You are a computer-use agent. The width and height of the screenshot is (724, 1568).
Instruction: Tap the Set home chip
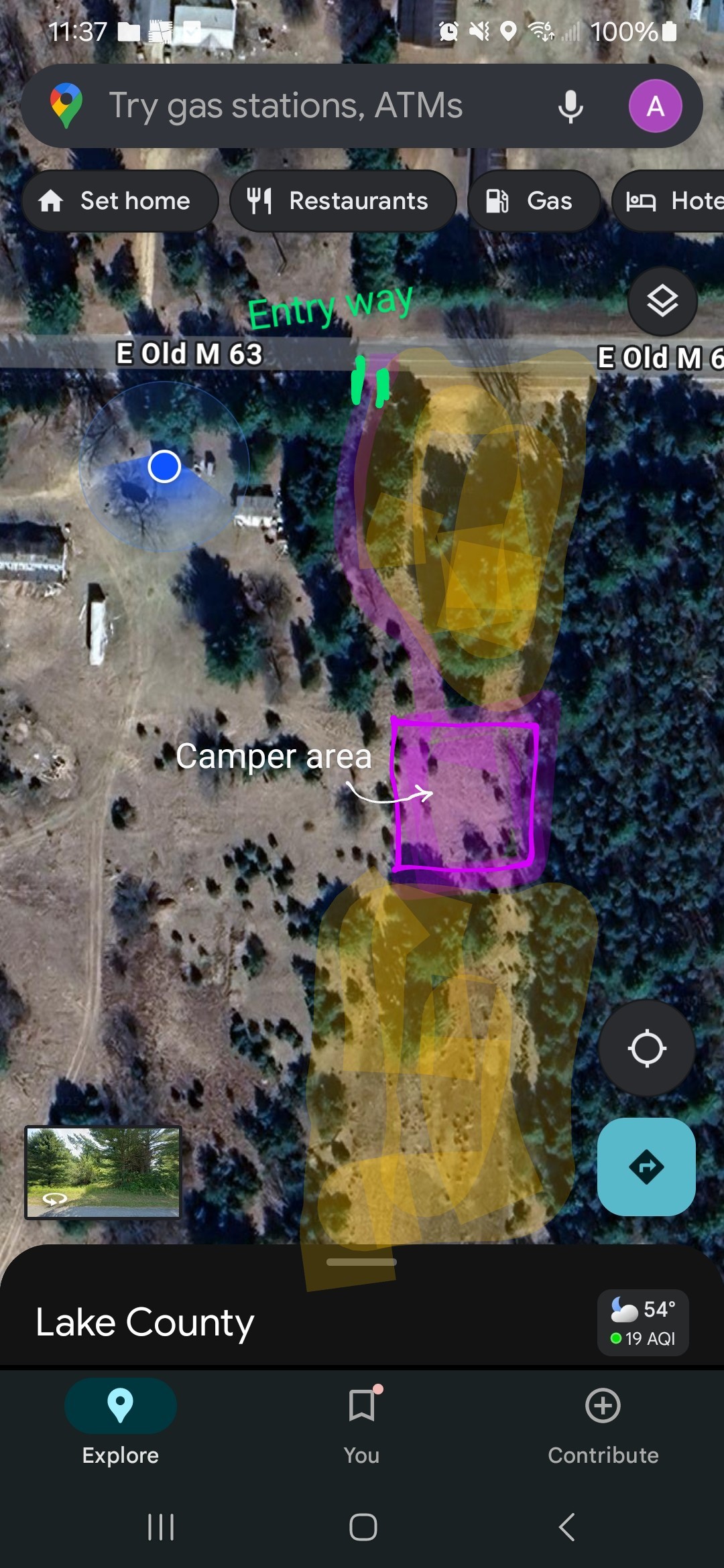[x=121, y=201]
